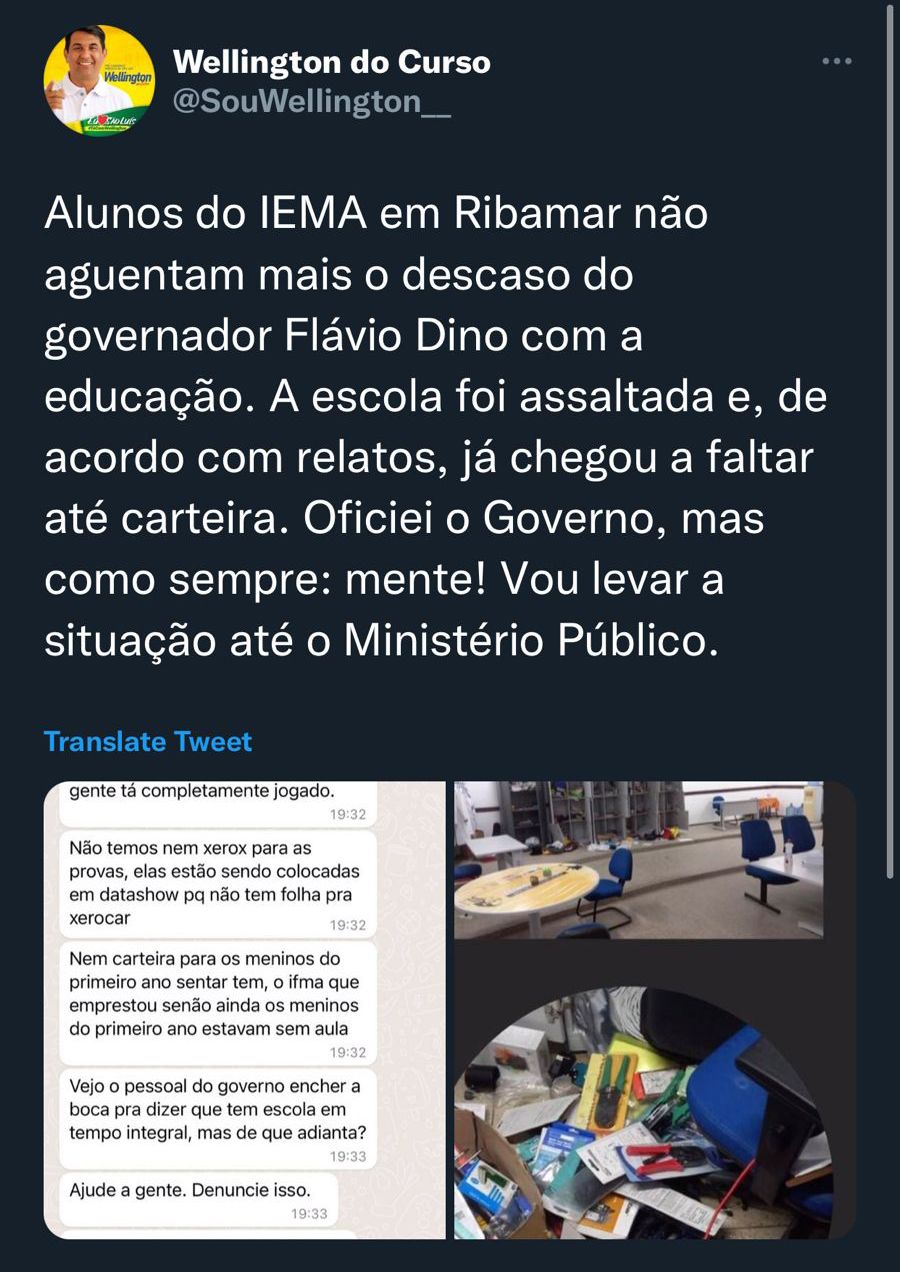Image resolution: width=900 pixels, height=1272 pixels.
Task: Open the ransacked classroom photo
Action: click(638, 860)
